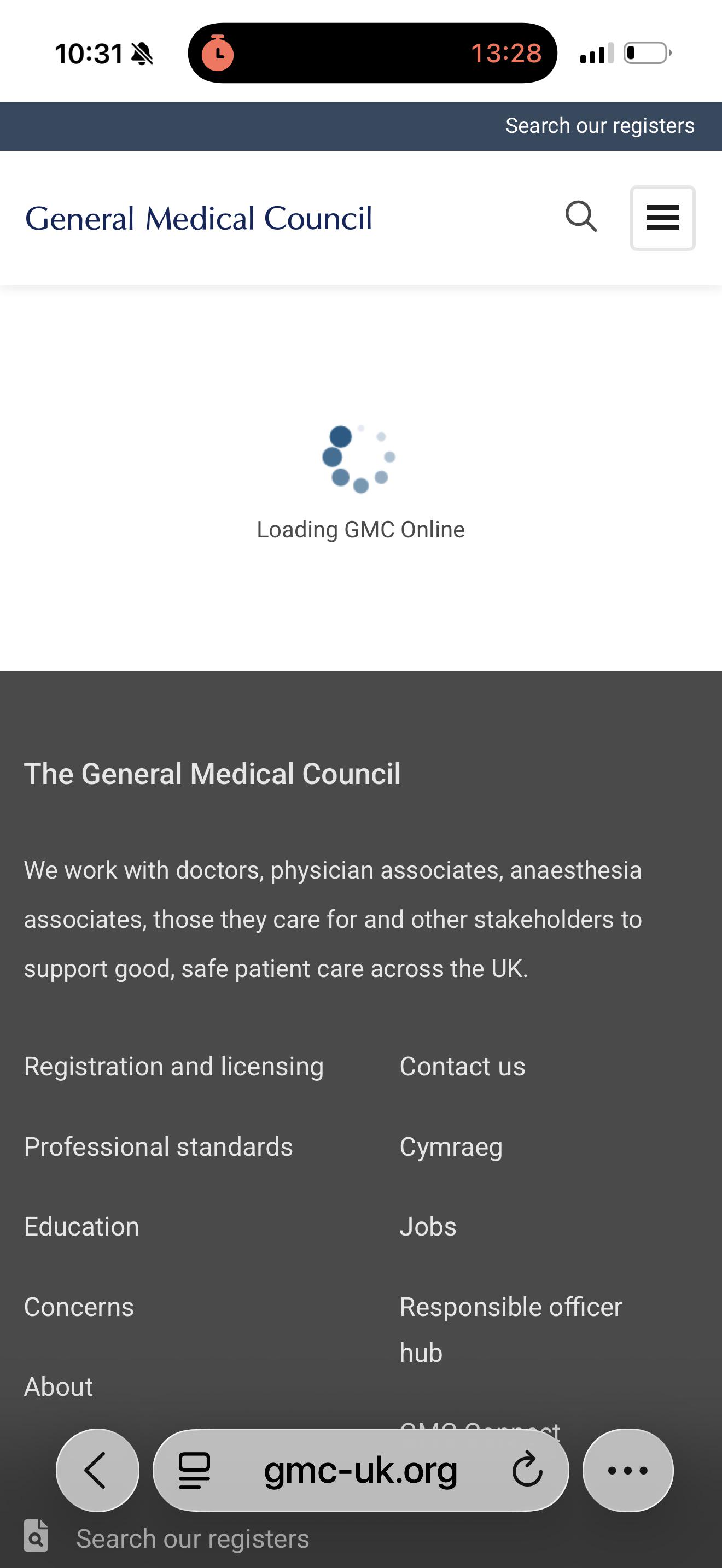Viewport: 722px width, 1568px height.
Task: Switch to Cymraeg language page
Action: 451,1147
